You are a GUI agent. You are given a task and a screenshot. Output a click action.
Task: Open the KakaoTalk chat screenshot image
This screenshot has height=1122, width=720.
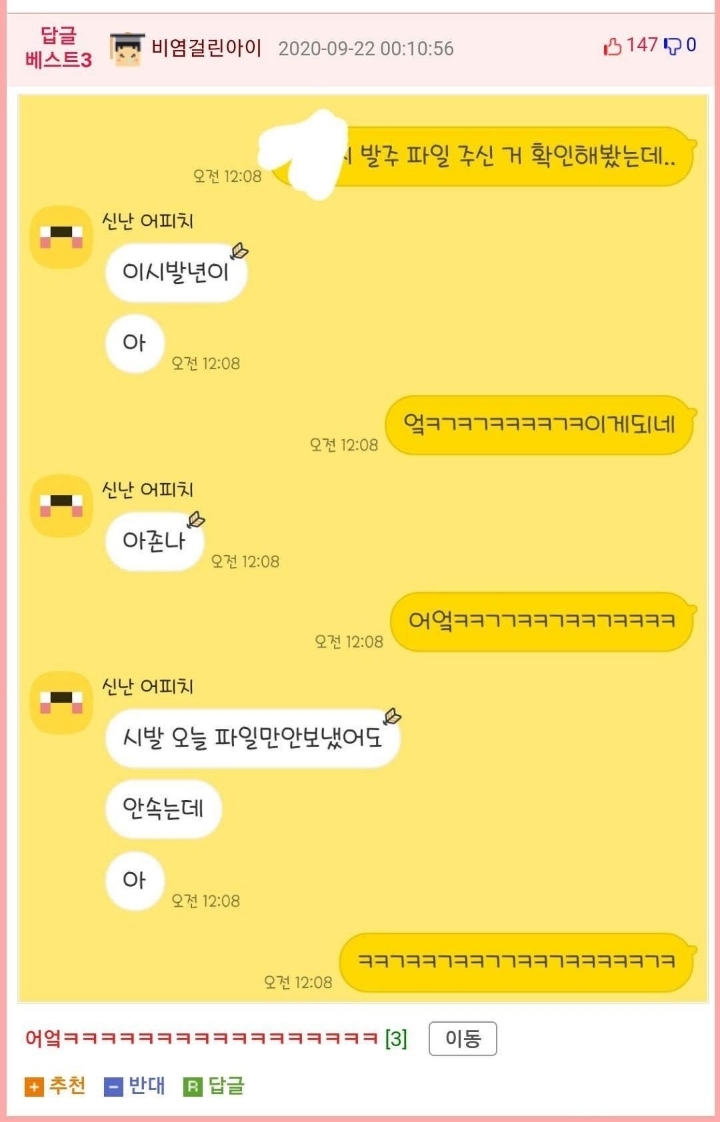point(360,550)
